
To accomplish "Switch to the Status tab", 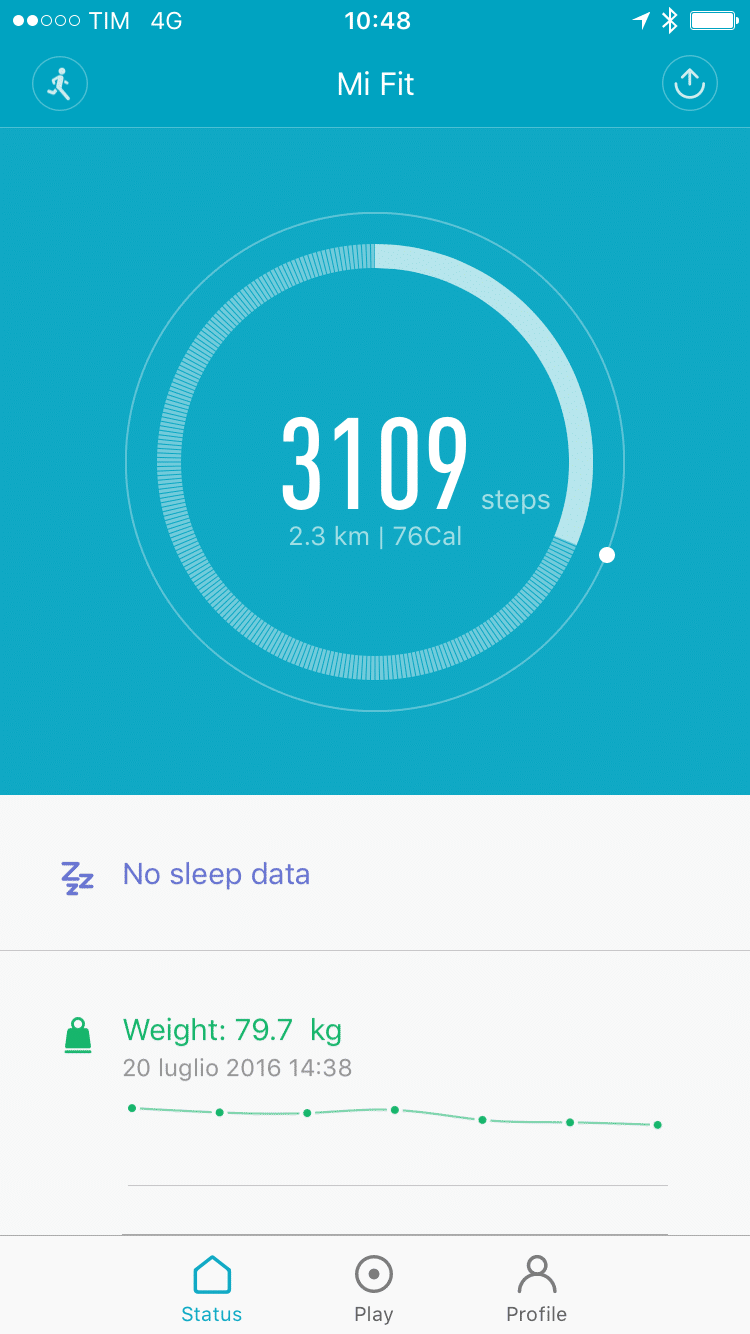I will pos(212,1288).
